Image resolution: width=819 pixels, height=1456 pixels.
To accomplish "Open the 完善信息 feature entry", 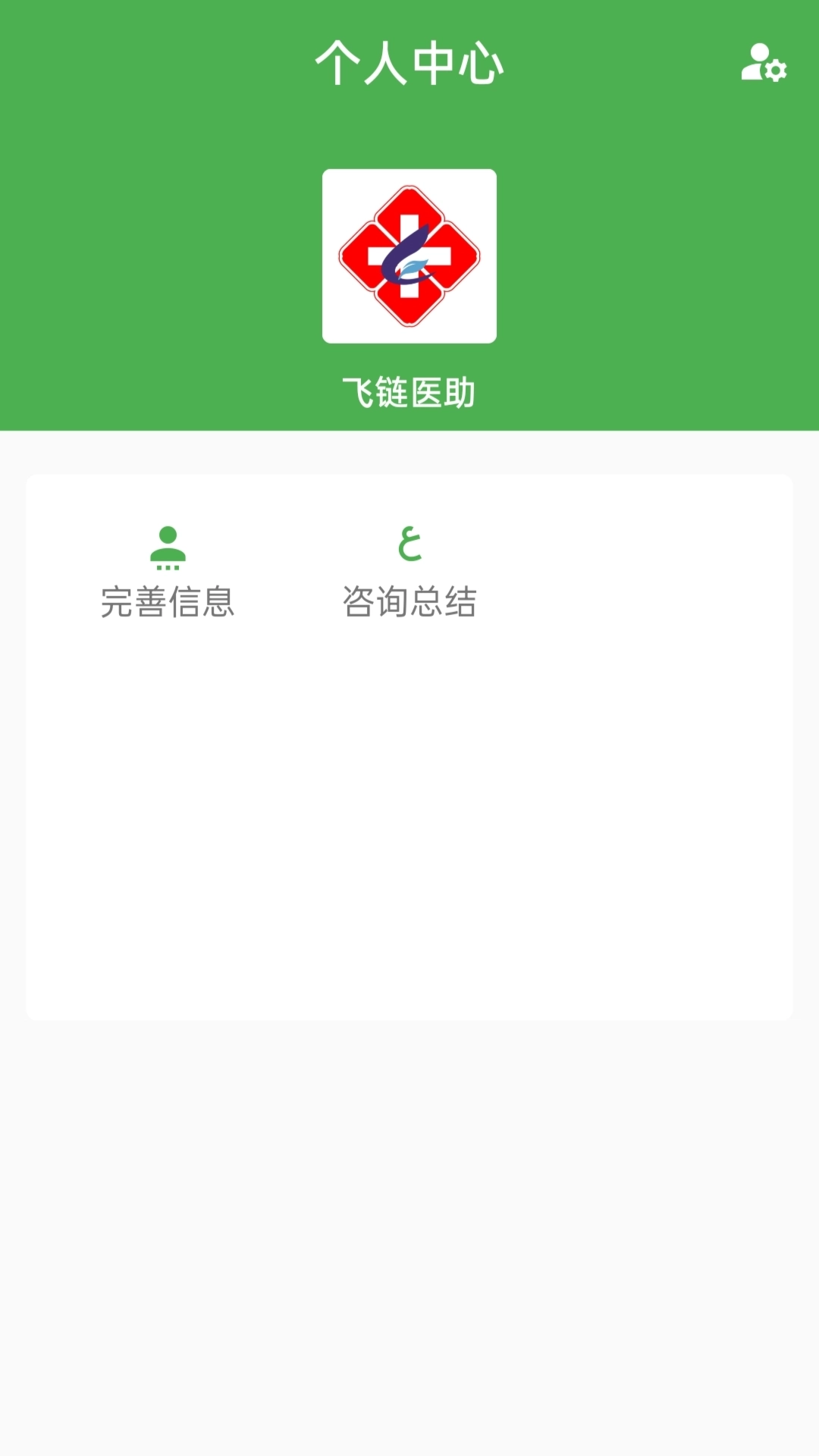I will tap(168, 573).
